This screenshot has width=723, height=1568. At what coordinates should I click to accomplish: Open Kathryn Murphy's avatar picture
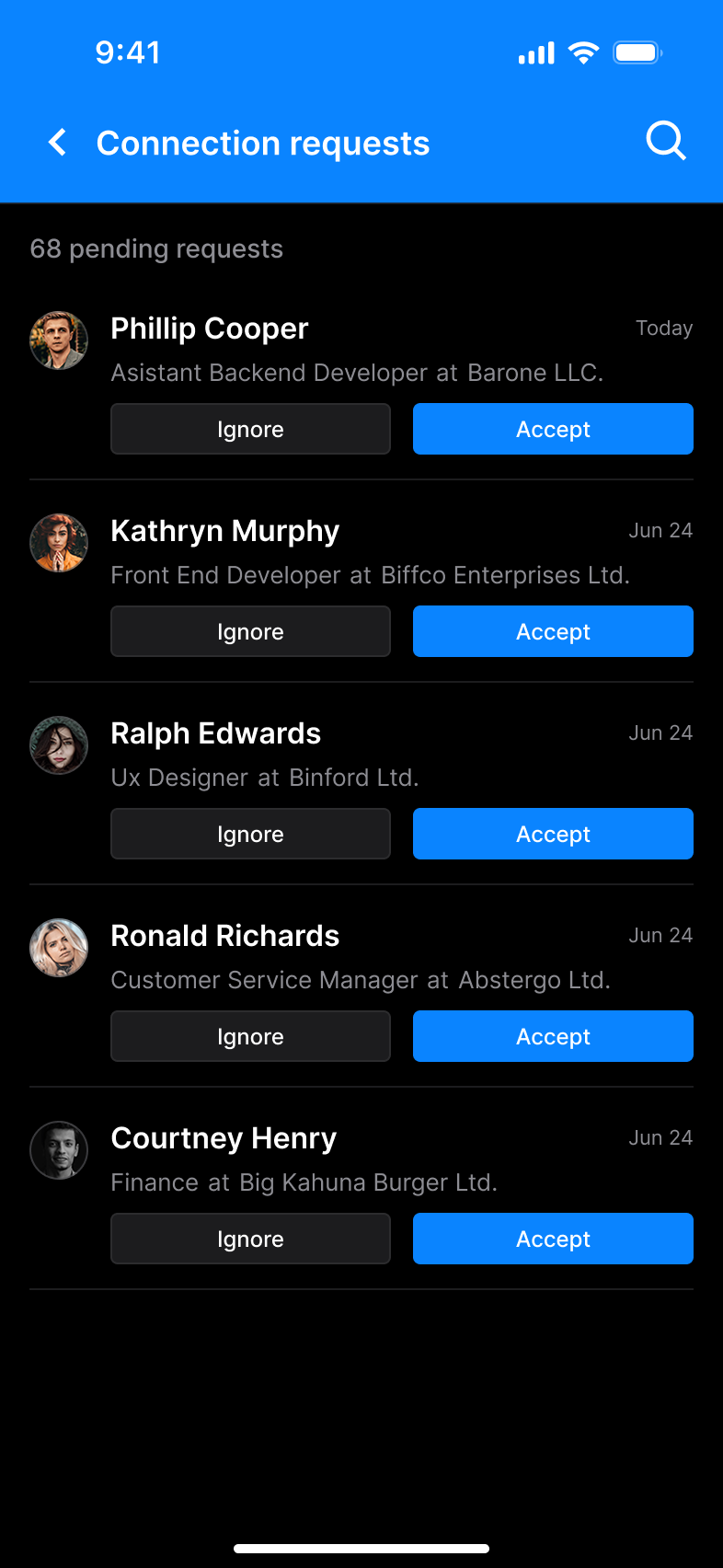[x=59, y=543]
